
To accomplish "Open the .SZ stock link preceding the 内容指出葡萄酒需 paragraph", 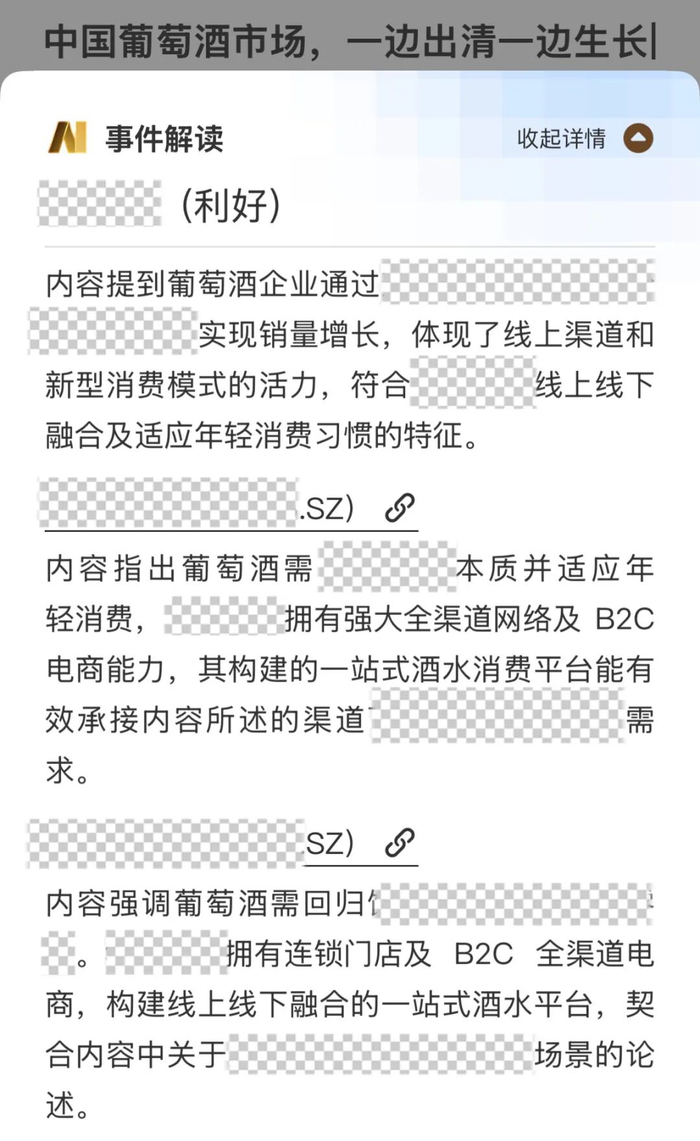I will 231,507.
